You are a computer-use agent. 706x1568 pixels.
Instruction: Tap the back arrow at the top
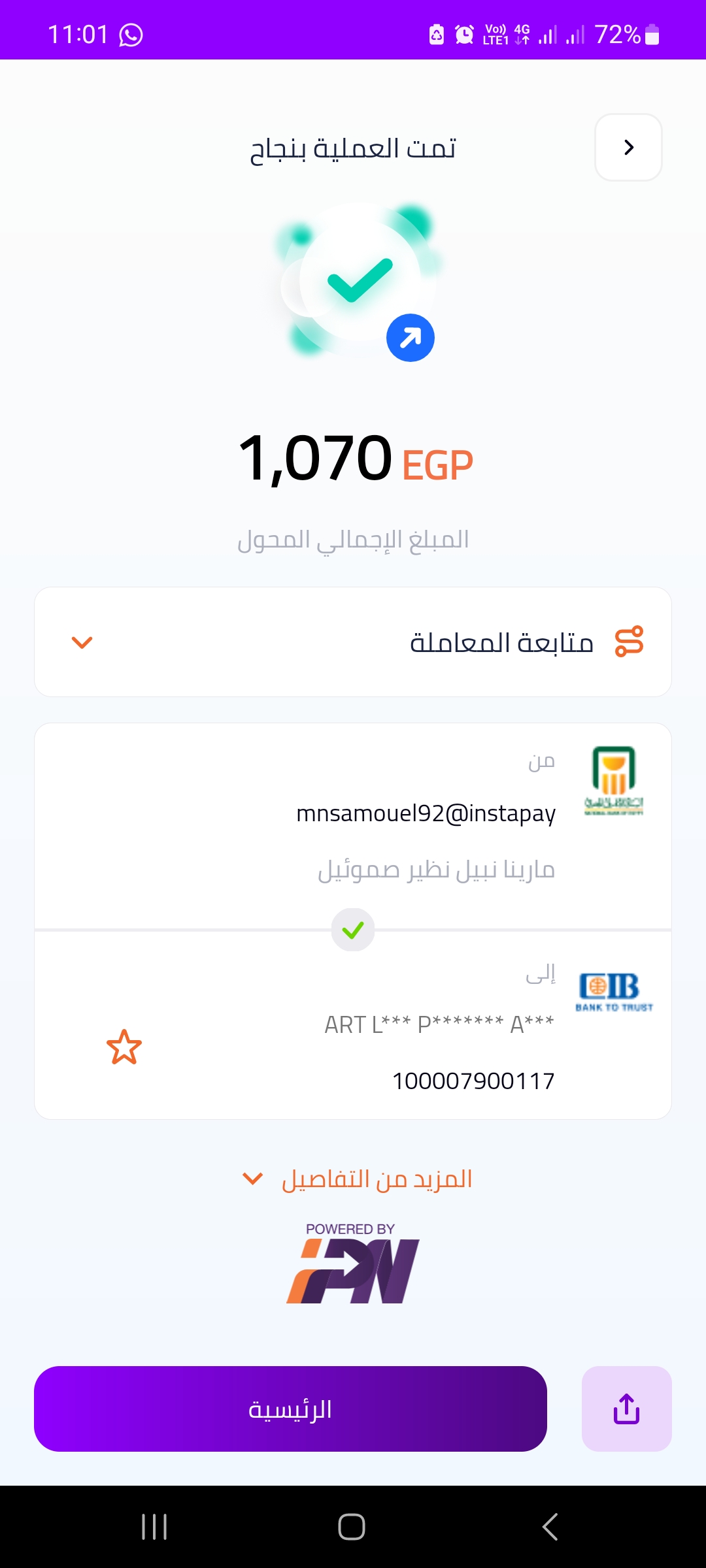tap(628, 147)
